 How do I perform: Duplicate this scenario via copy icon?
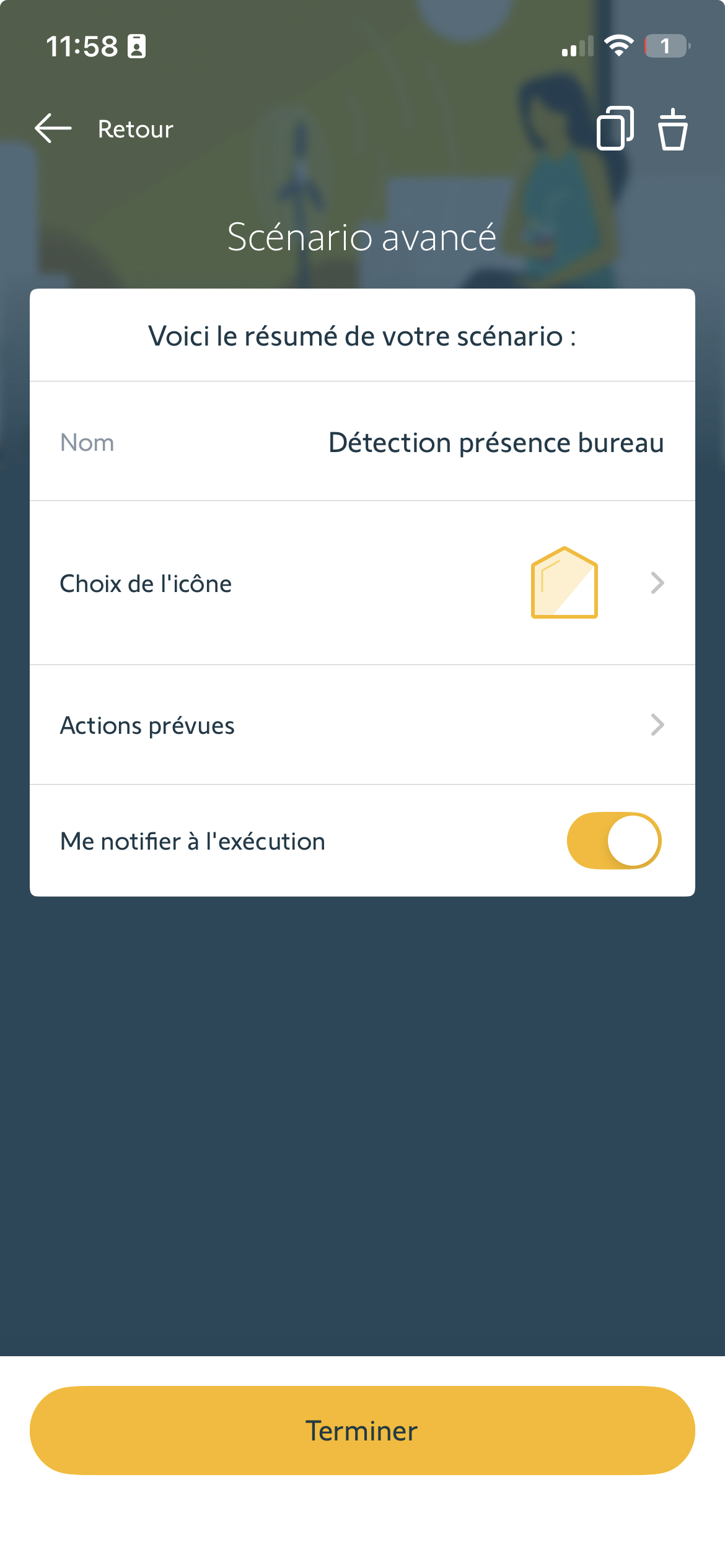(615, 129)
